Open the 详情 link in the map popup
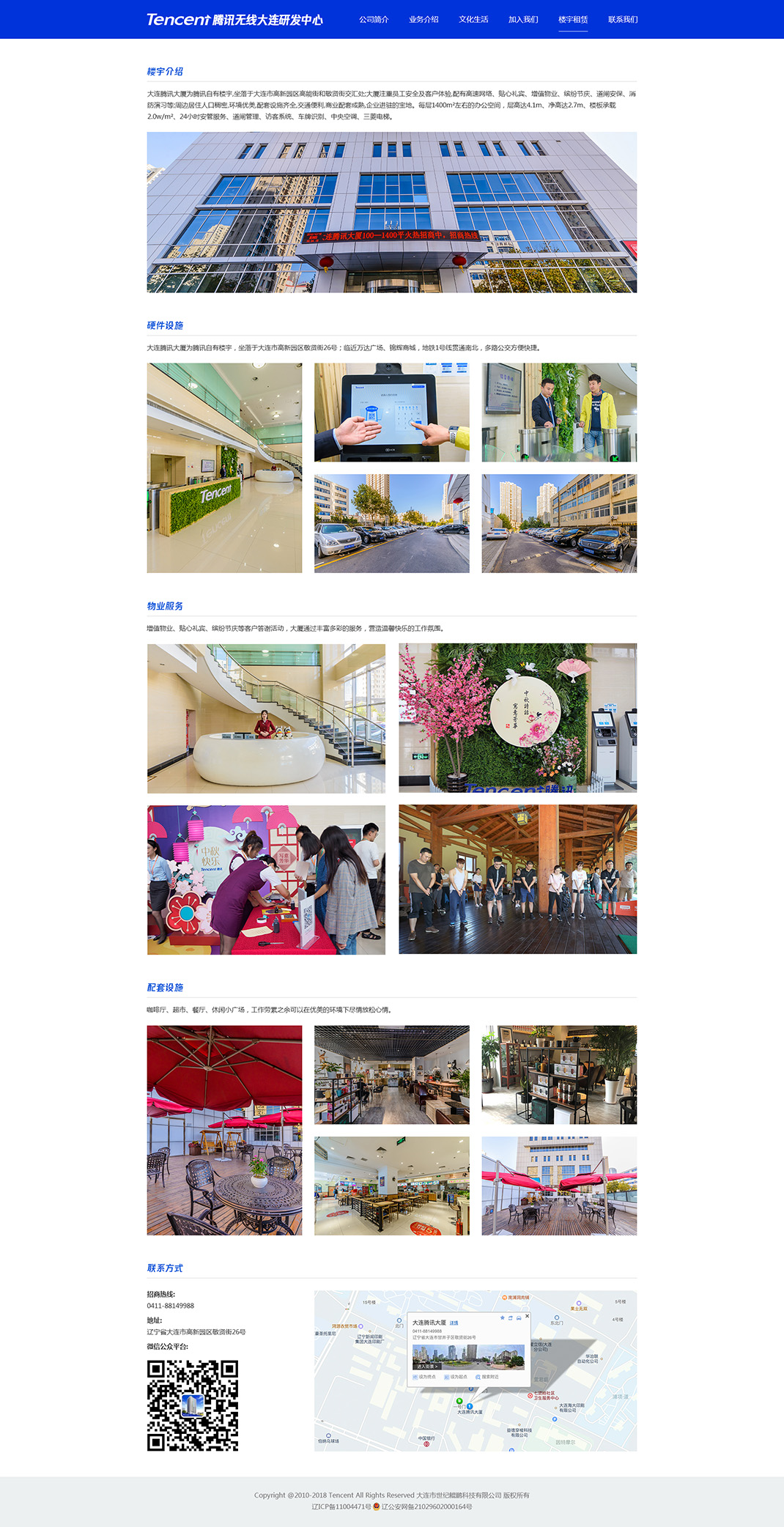Viewport: 784px width, 1527px height. click(454, 1323)
